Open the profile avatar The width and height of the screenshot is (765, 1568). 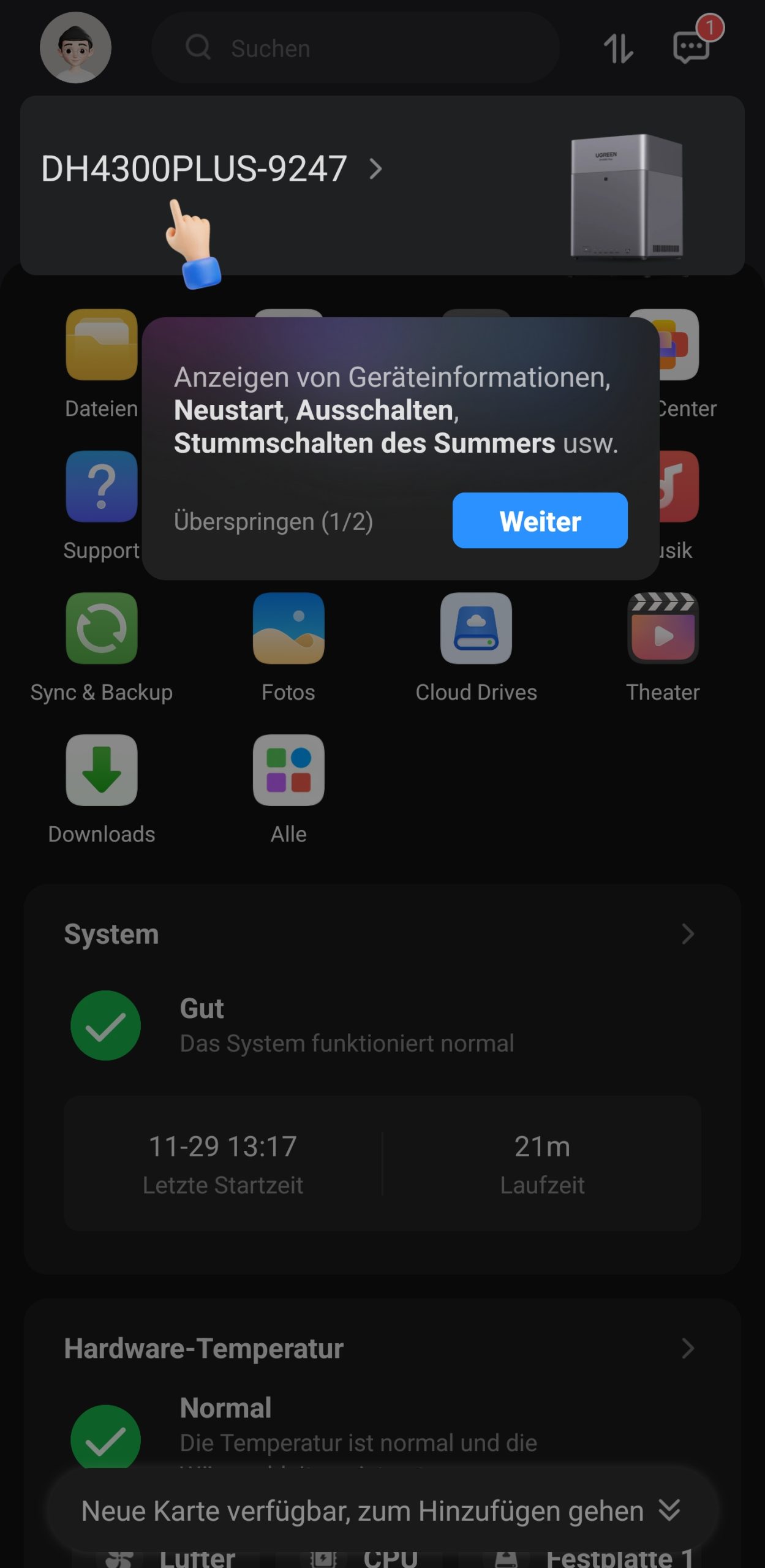[75, 48]
